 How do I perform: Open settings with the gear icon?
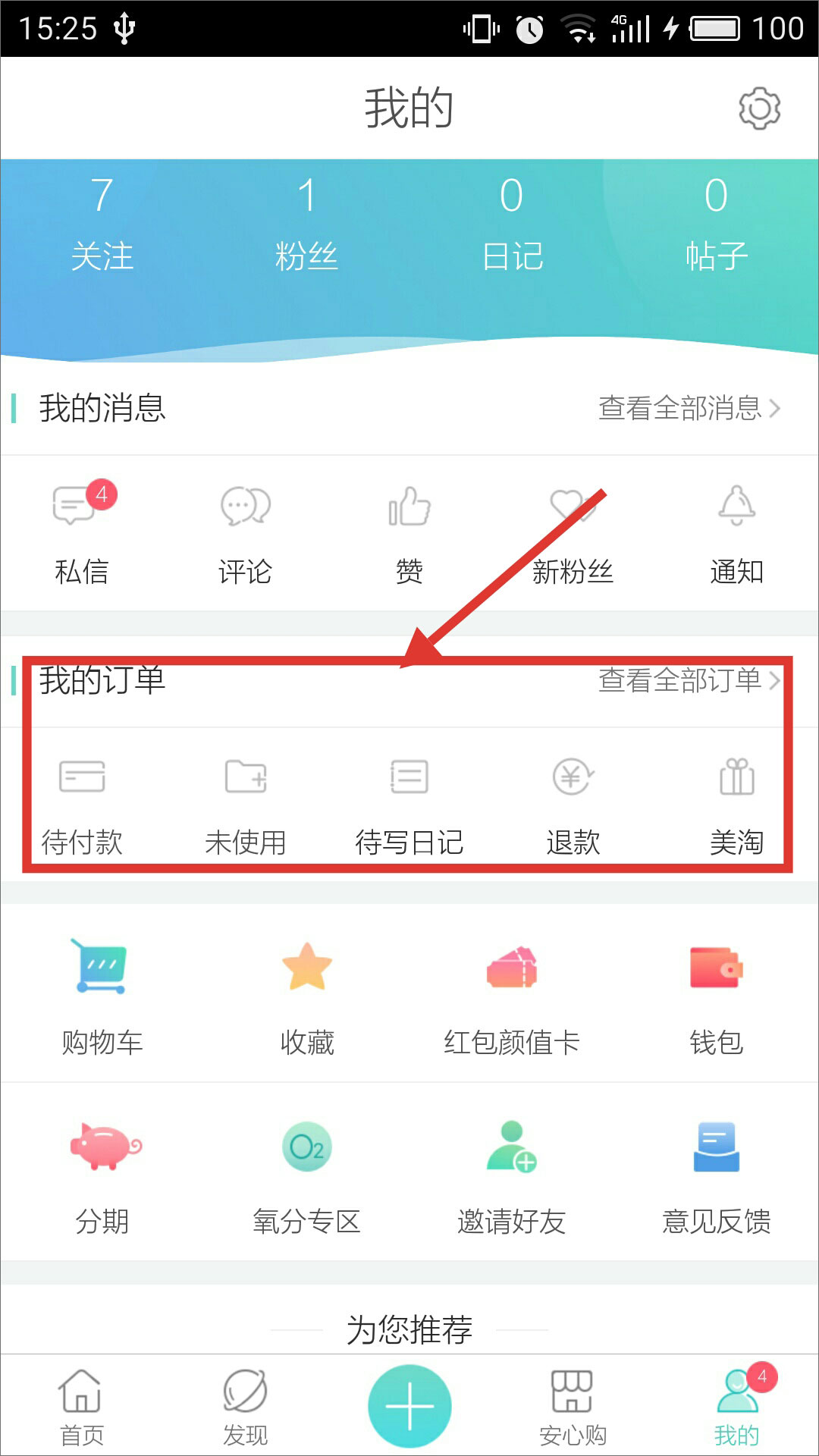point(761,108)
